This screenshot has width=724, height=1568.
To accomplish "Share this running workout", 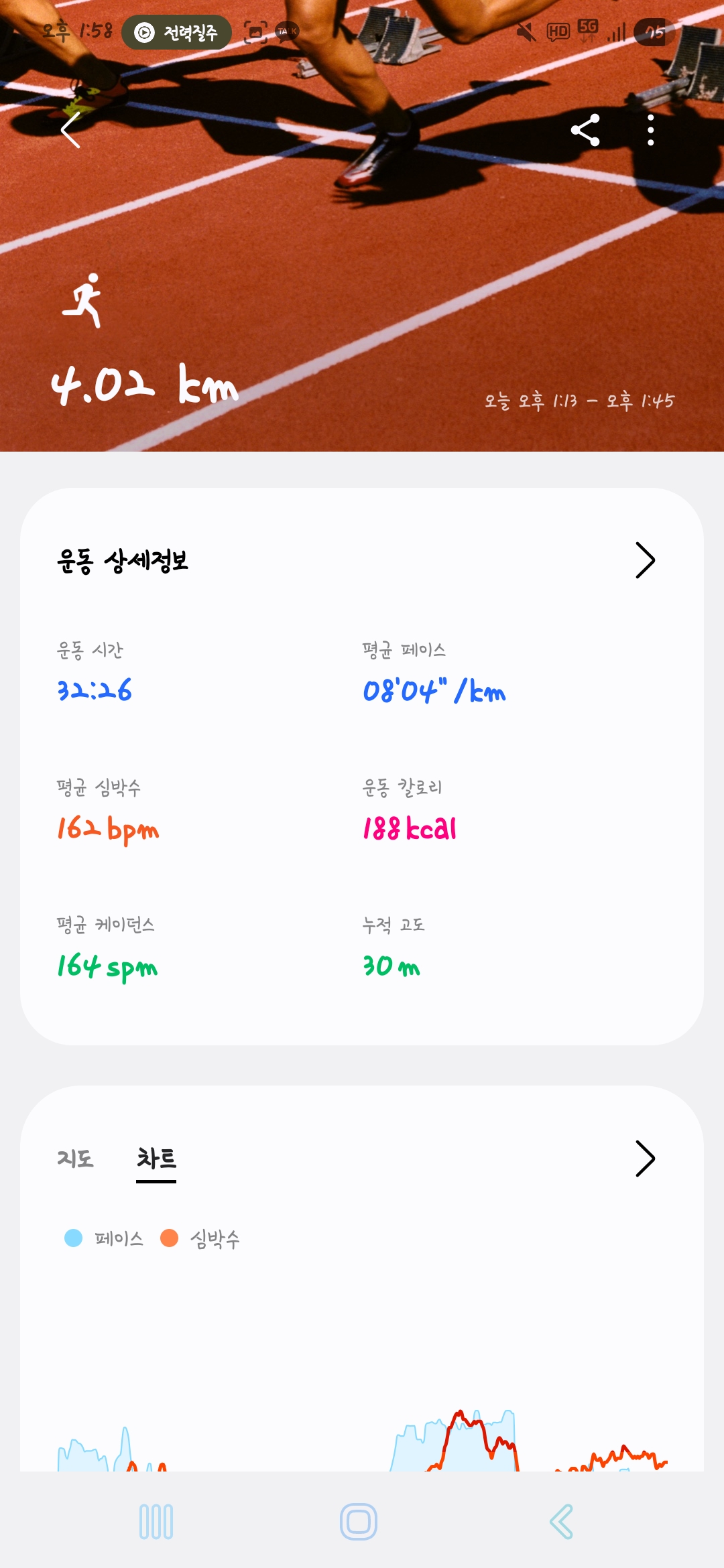I will coord(585,130).
